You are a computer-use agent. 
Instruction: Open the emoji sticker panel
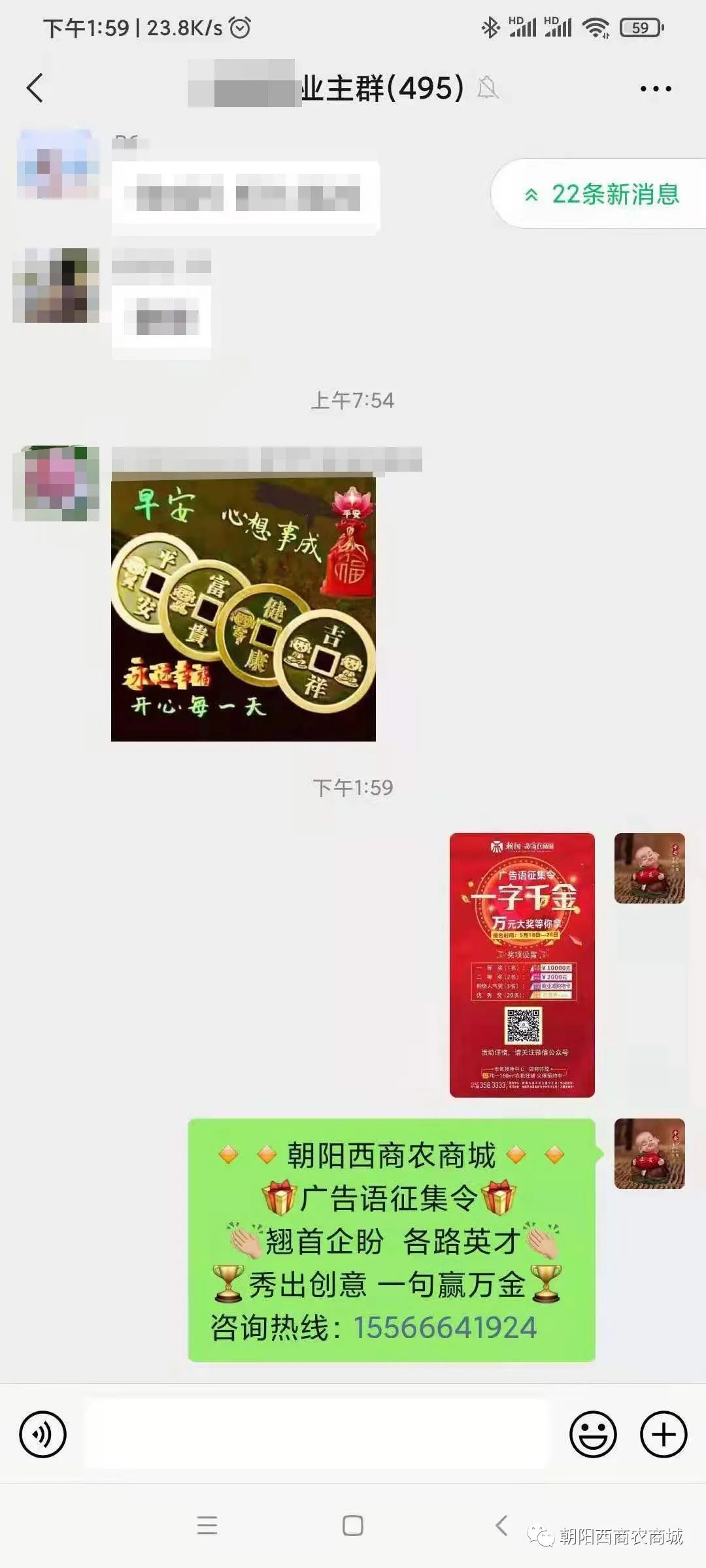point(593,1434)
